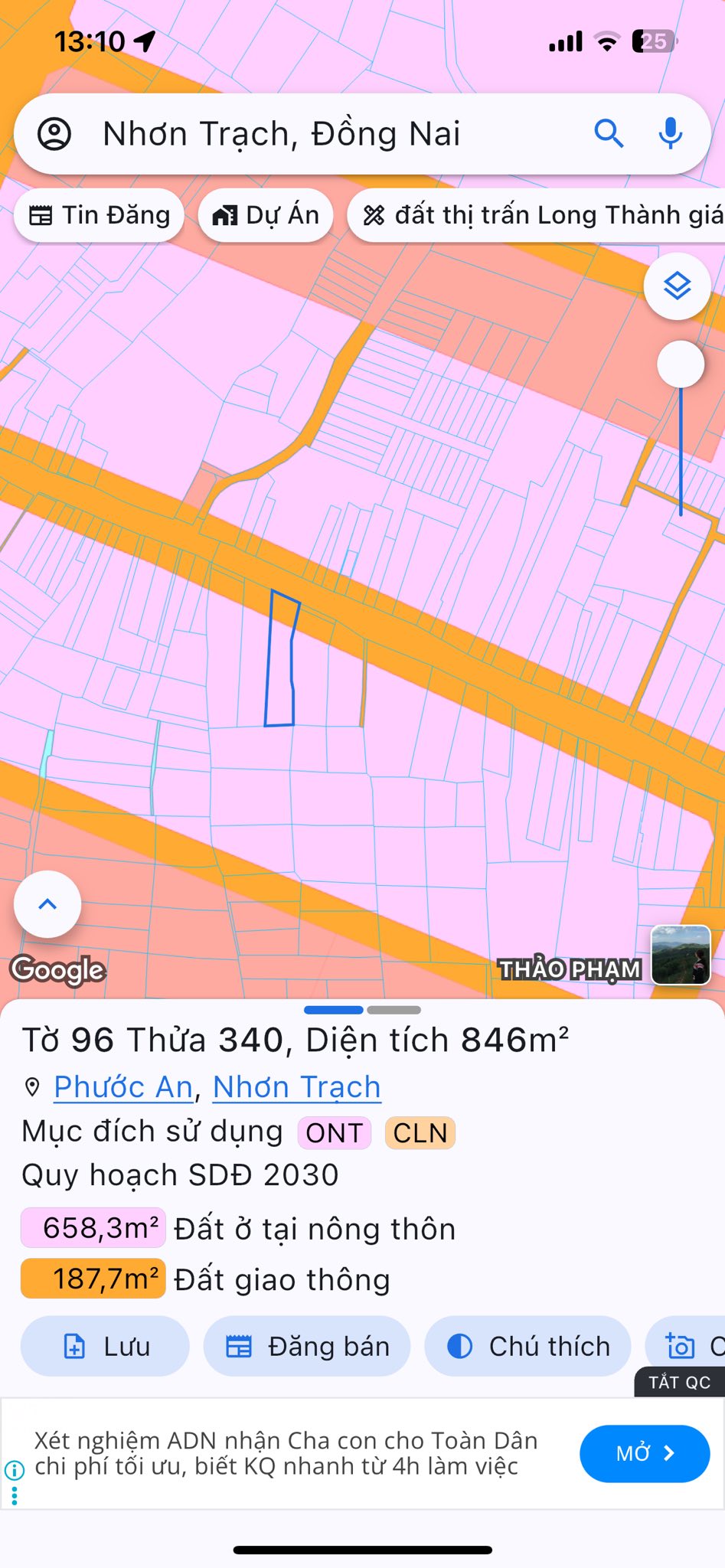Open the street view photo thumbnail
725x1568 pixels.
pyautogui.click(x=681, y=955)
